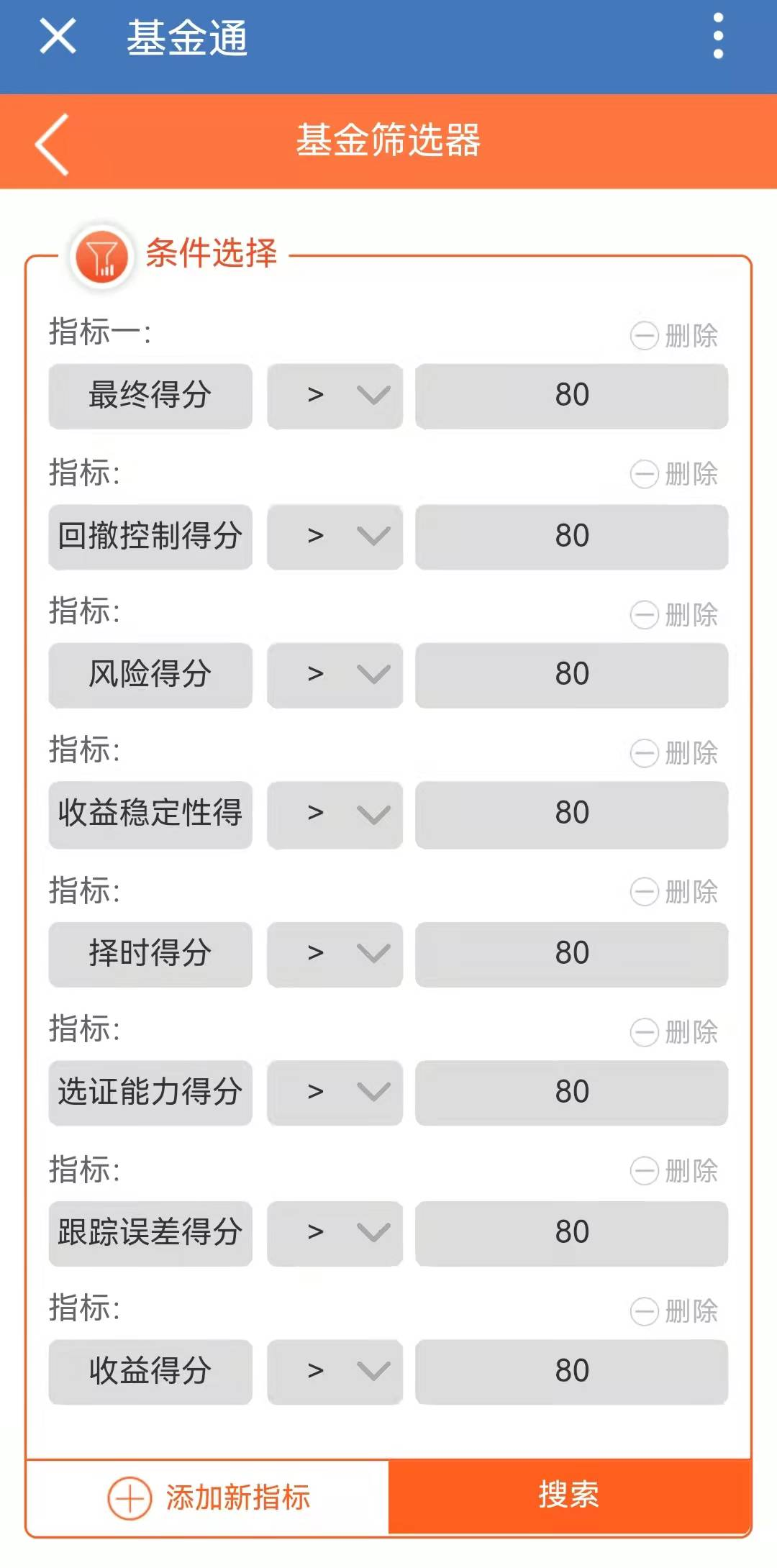Open the three-dot overflow menu
Screen dimensions: 777x1568
717,37
